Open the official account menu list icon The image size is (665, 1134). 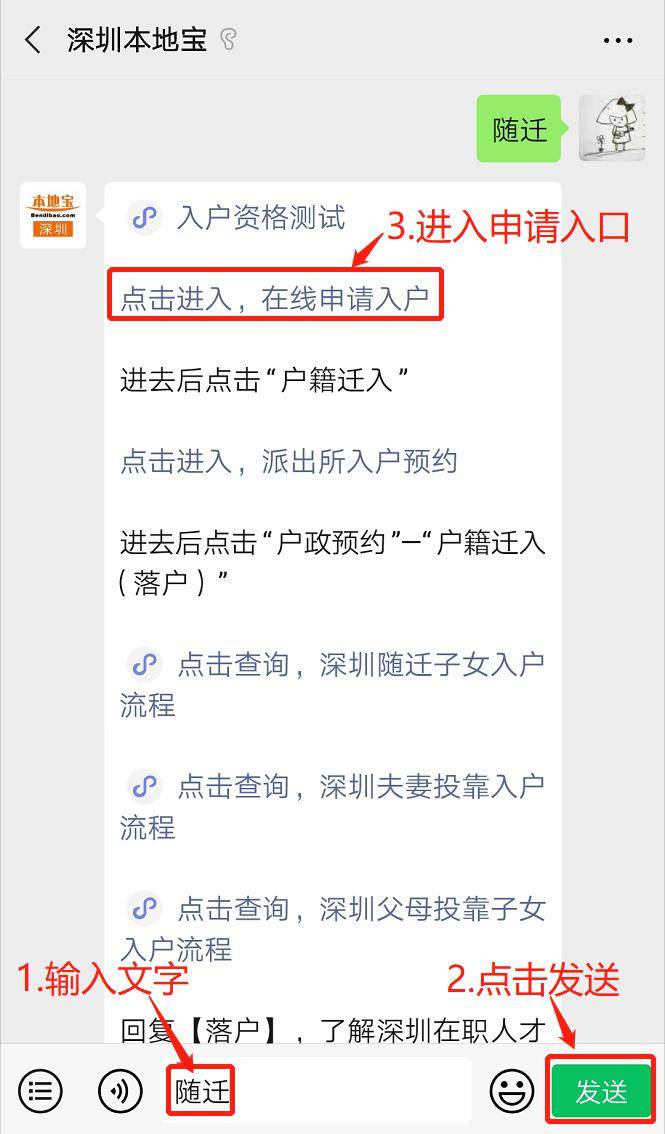point(40,1091)
